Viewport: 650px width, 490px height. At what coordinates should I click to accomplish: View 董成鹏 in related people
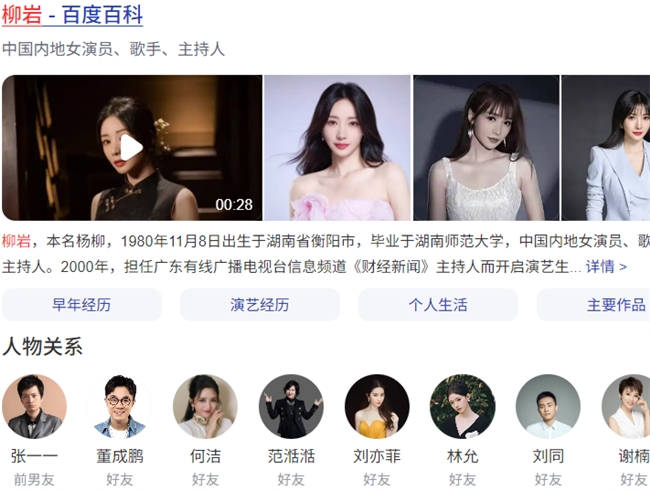pyautogui.click(x=119, y=407)
